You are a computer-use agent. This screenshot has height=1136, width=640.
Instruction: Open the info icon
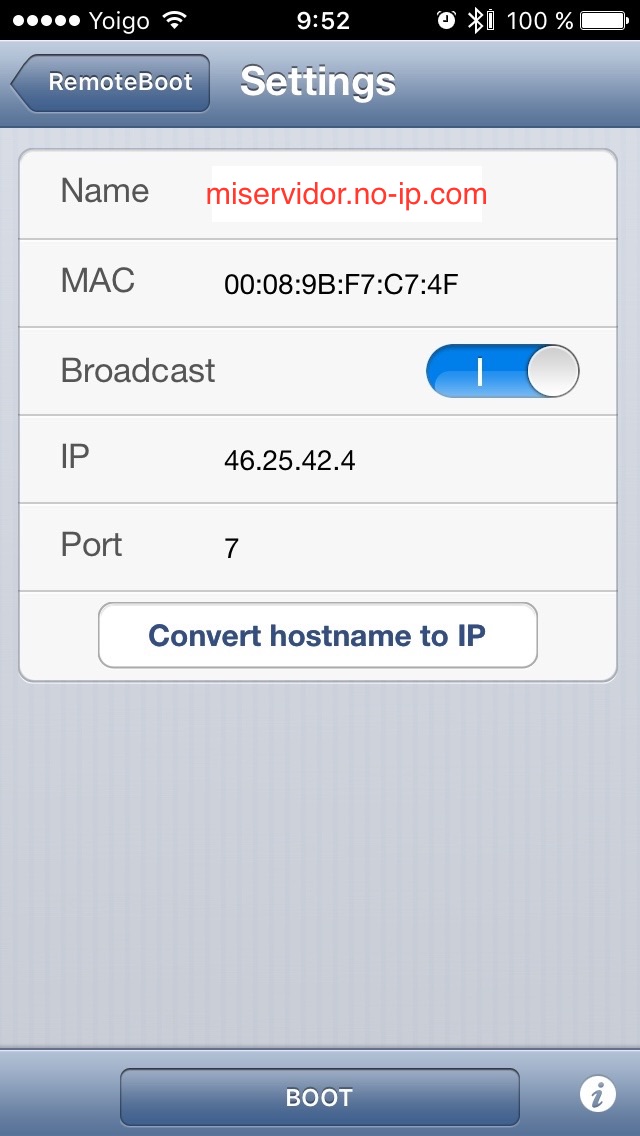pos(597,1096)
